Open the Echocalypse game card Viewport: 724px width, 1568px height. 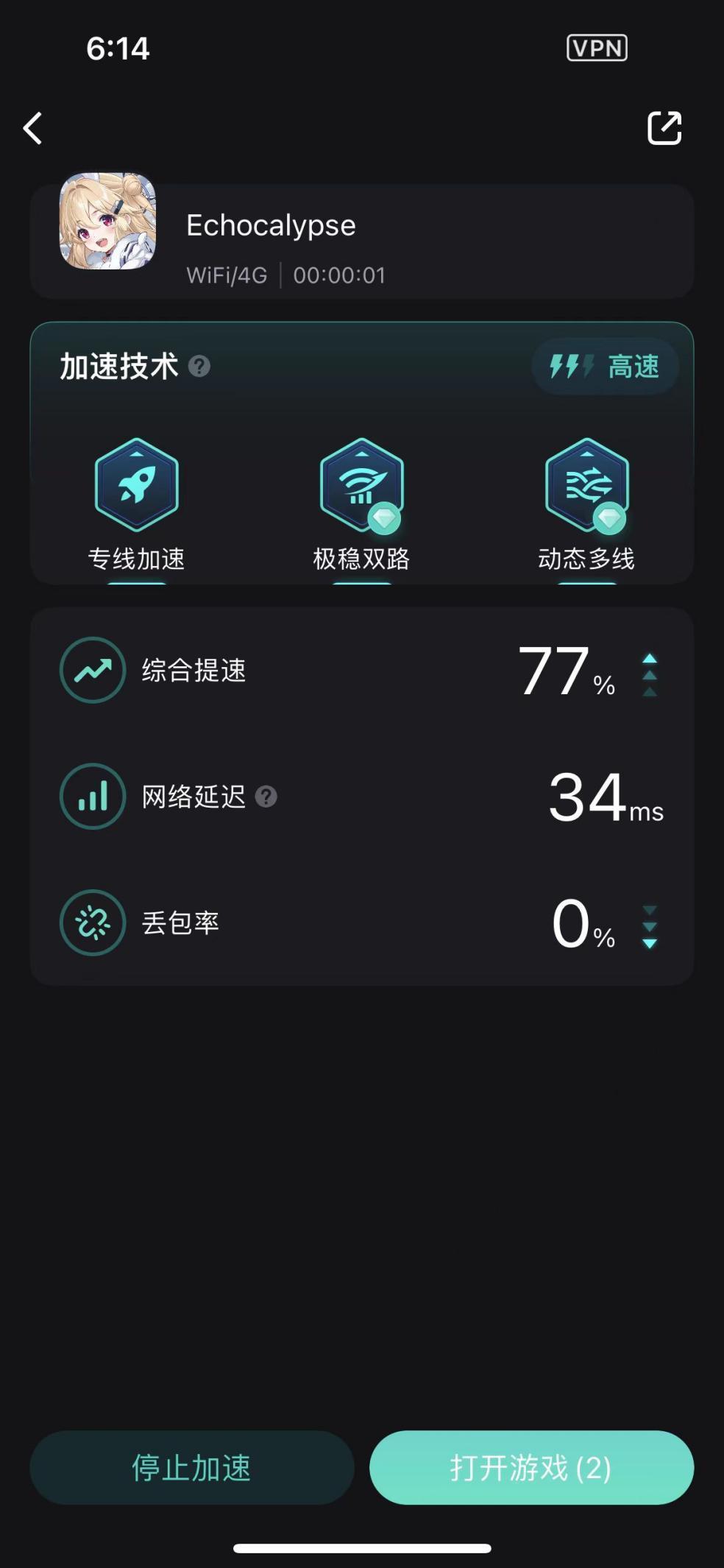click(x=361, y=241)
